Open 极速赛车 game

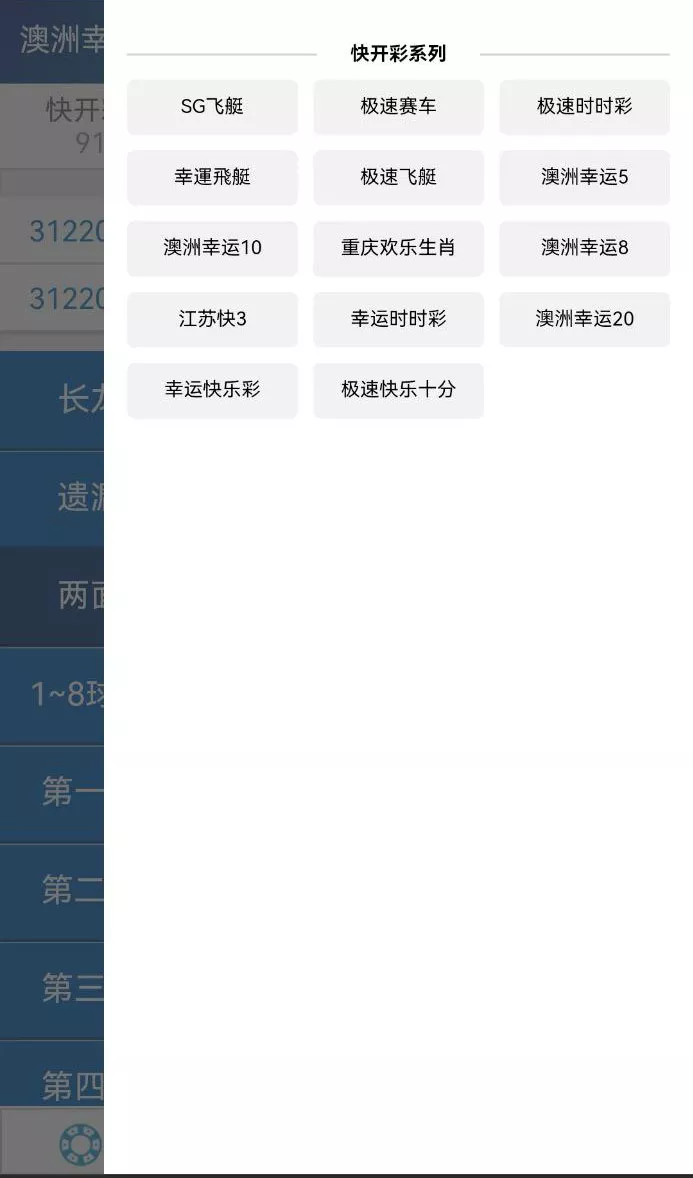click(x=398, y=106)
